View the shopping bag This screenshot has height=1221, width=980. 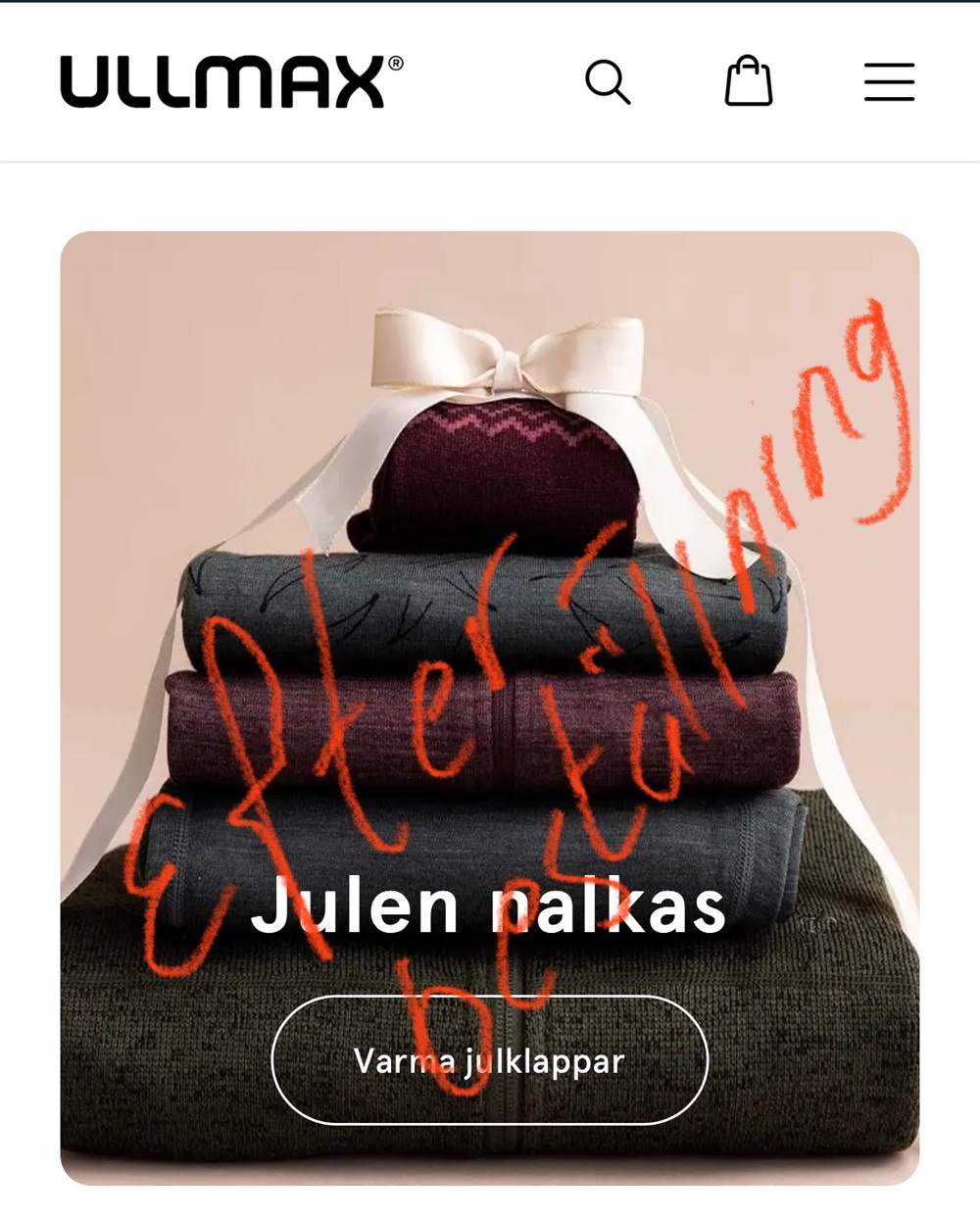749,81
